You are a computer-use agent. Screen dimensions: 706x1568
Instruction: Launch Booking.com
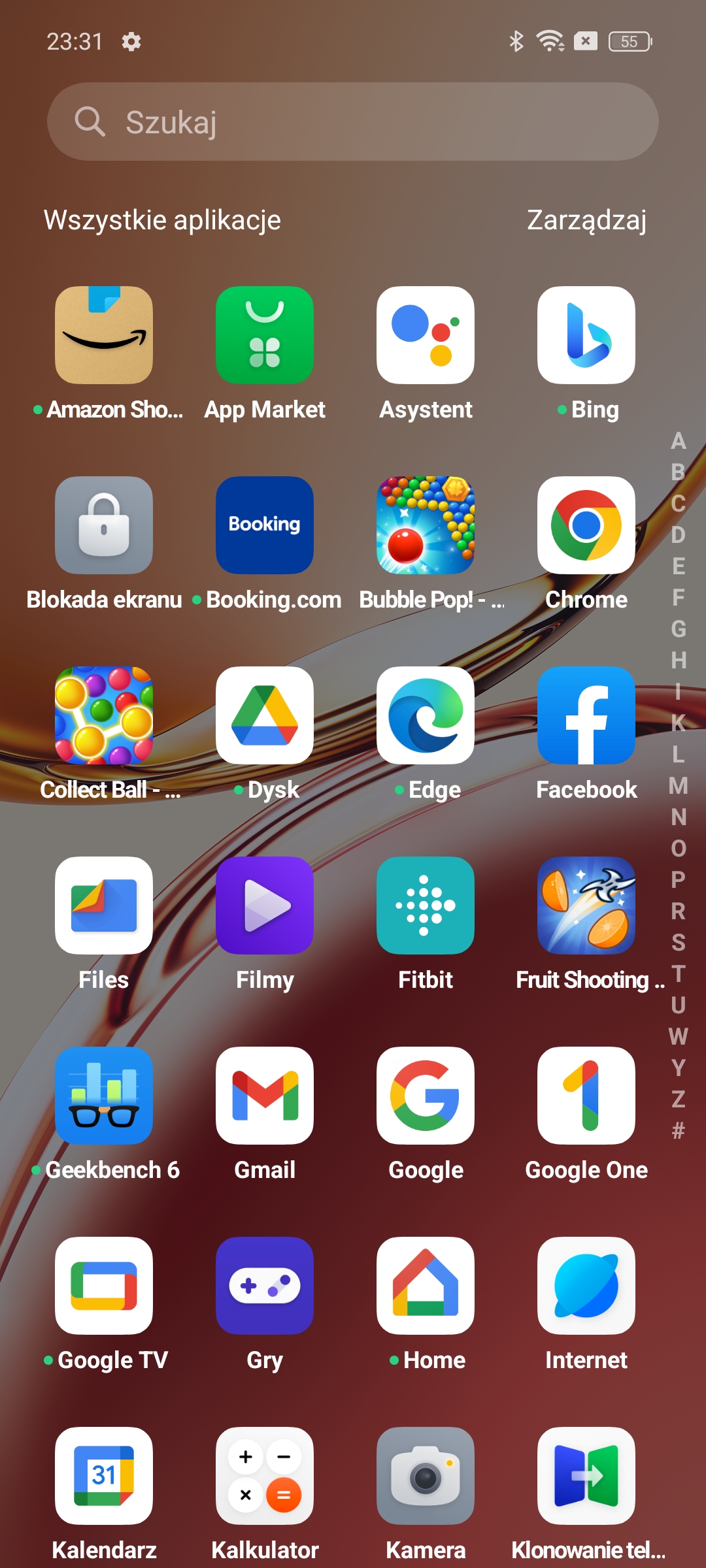click(x=265, y=525)
